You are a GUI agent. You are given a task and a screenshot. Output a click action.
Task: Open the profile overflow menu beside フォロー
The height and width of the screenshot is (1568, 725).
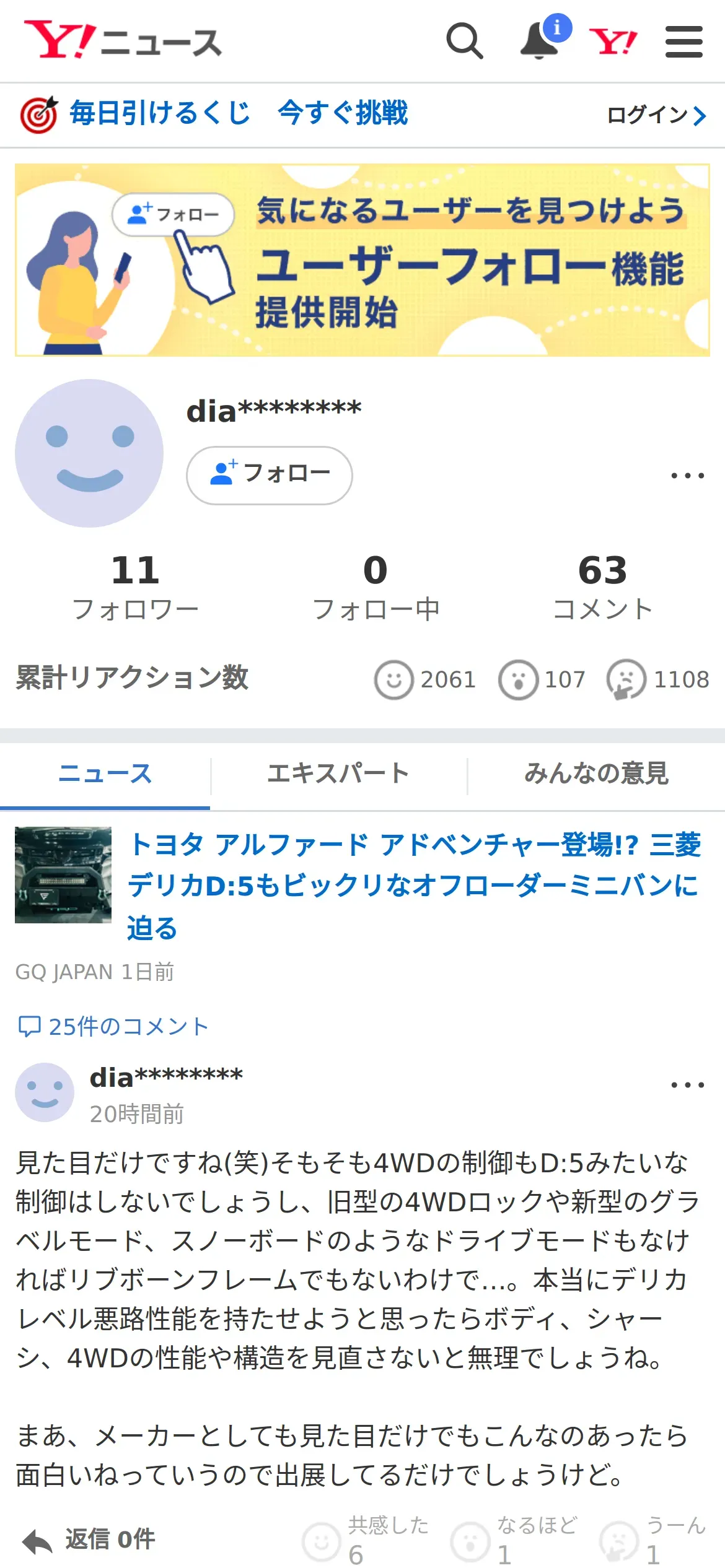click(688, 476)
